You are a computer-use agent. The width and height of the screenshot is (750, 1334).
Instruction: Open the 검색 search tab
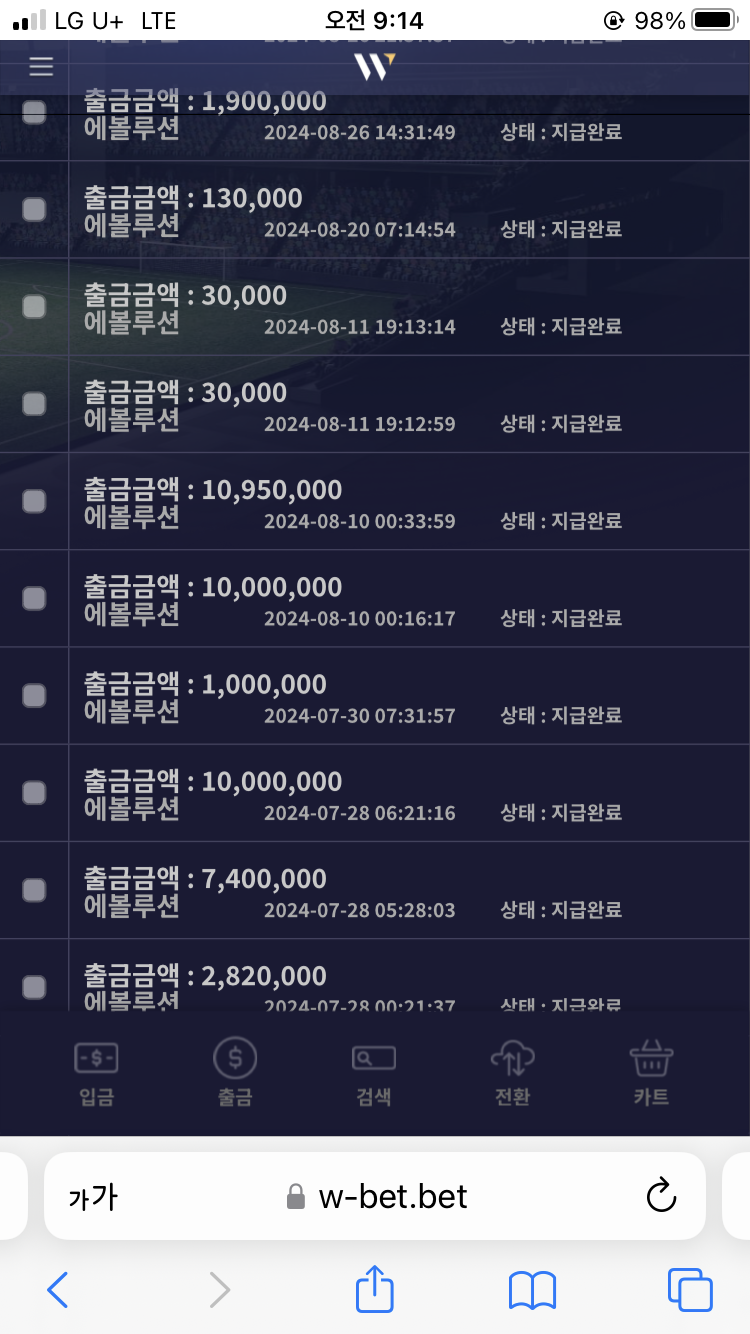[374, 1072]
